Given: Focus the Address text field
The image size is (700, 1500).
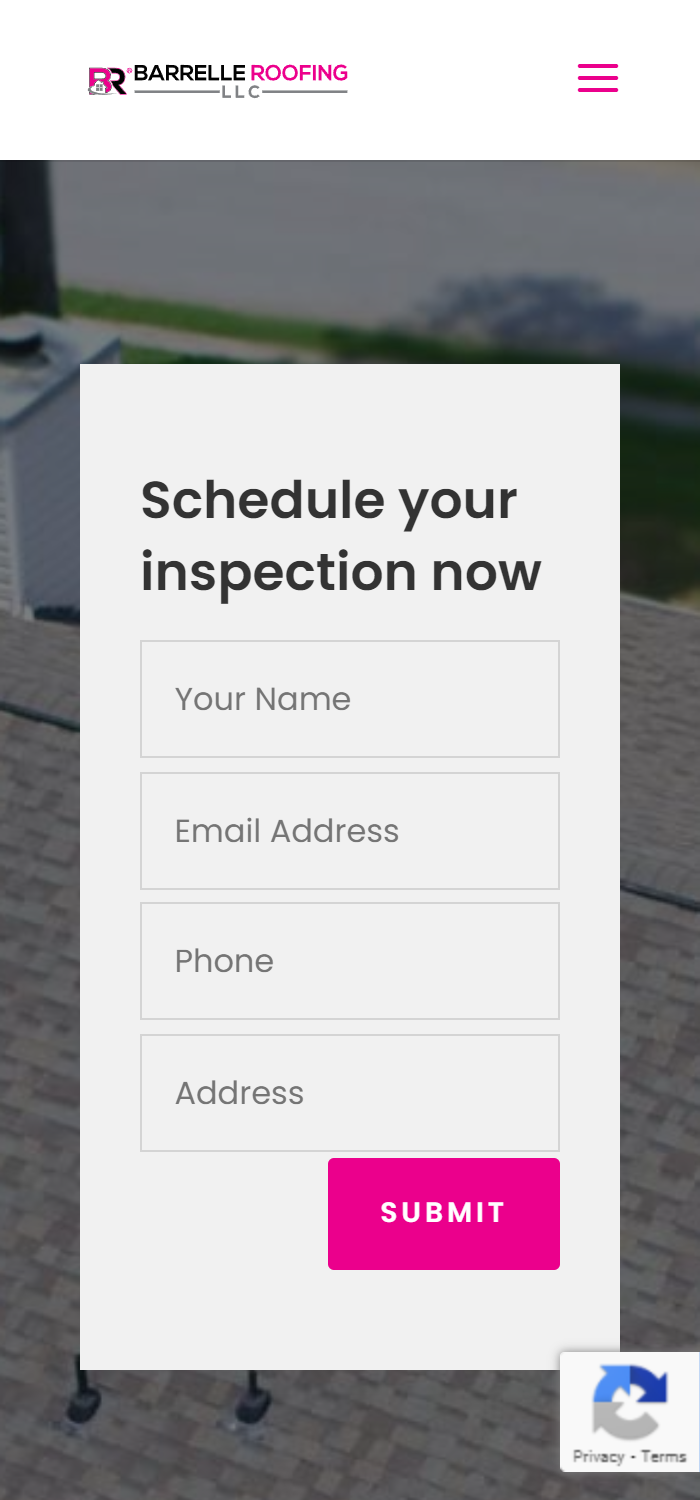Looking at the screenshot, I should [x=349, y=1093].
